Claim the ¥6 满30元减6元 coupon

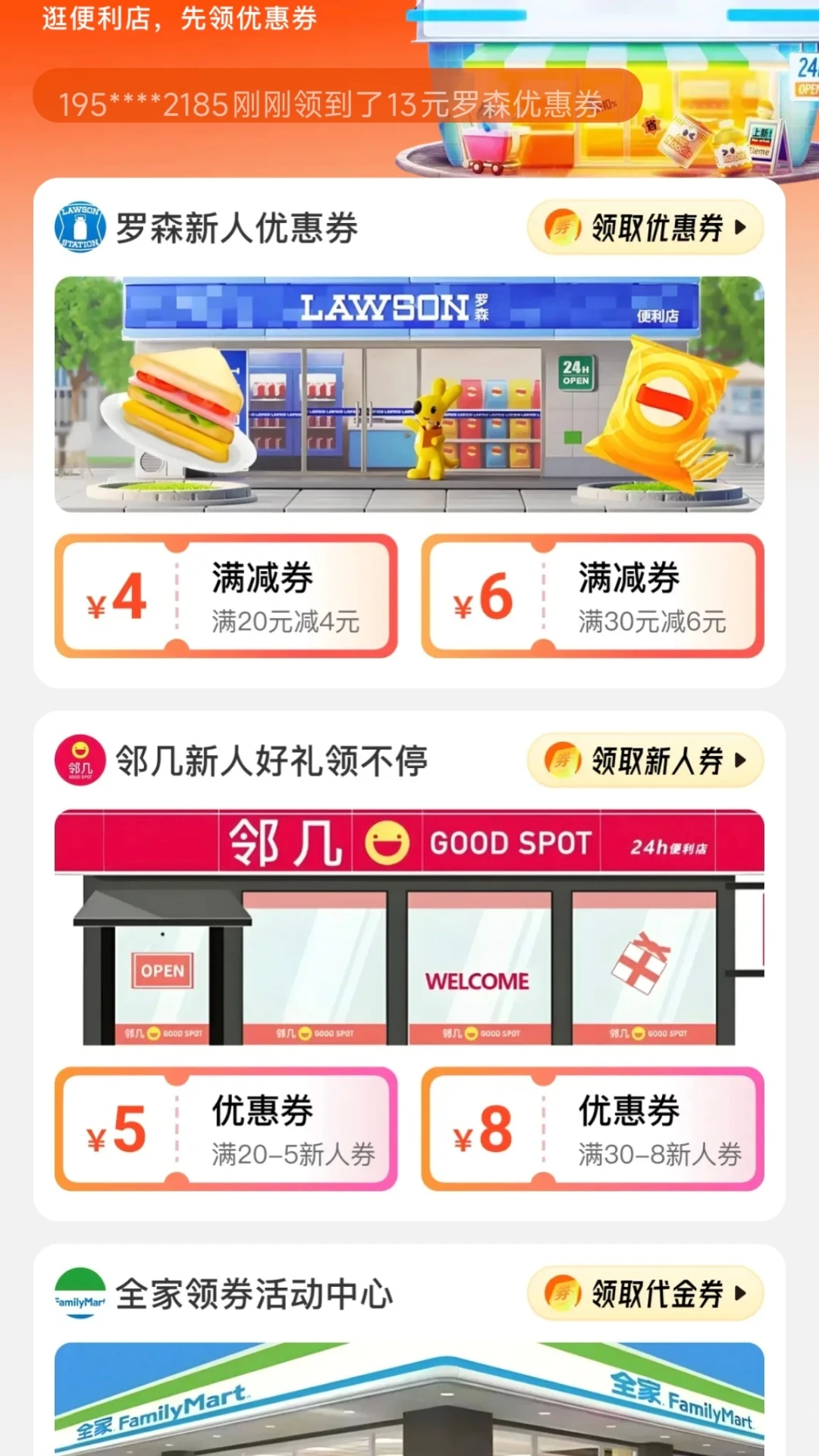click(x=592, y=597)
